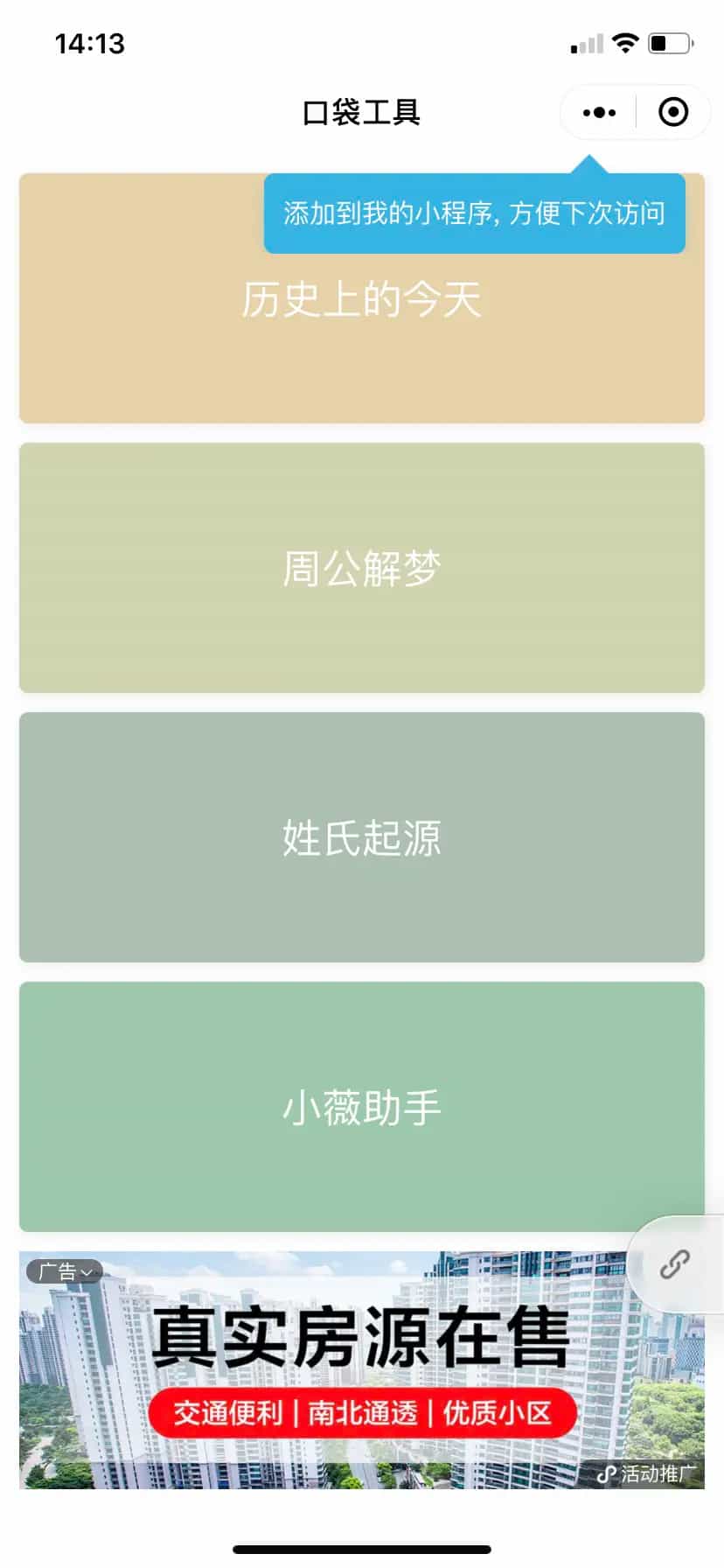Close the mini program with the circle icon
Viewport: 724px width, 1568px height.
click(x=672, y=113)
